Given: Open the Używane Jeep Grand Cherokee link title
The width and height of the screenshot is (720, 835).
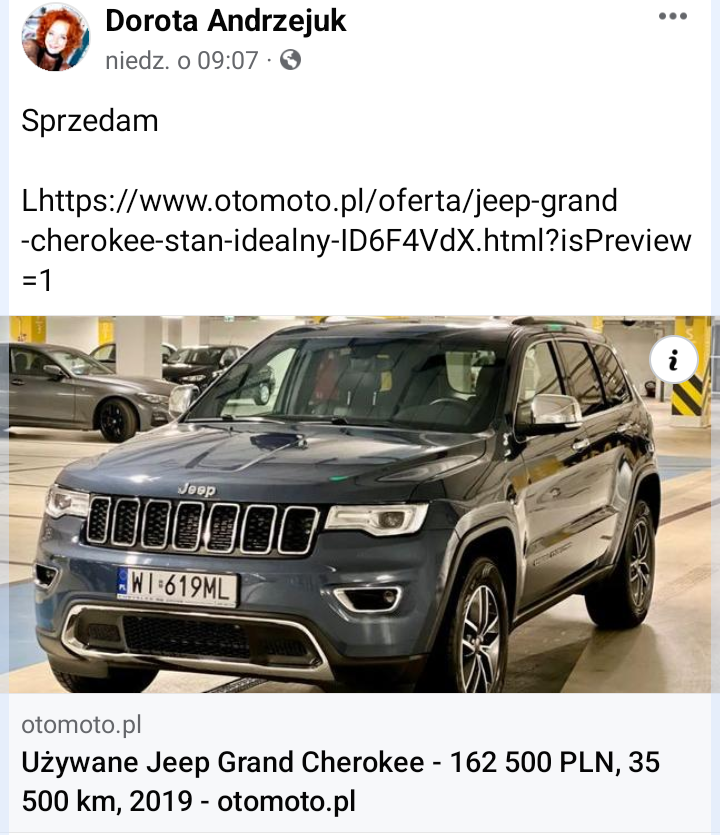Looking at the screenshot, I should tap(340, 782).
